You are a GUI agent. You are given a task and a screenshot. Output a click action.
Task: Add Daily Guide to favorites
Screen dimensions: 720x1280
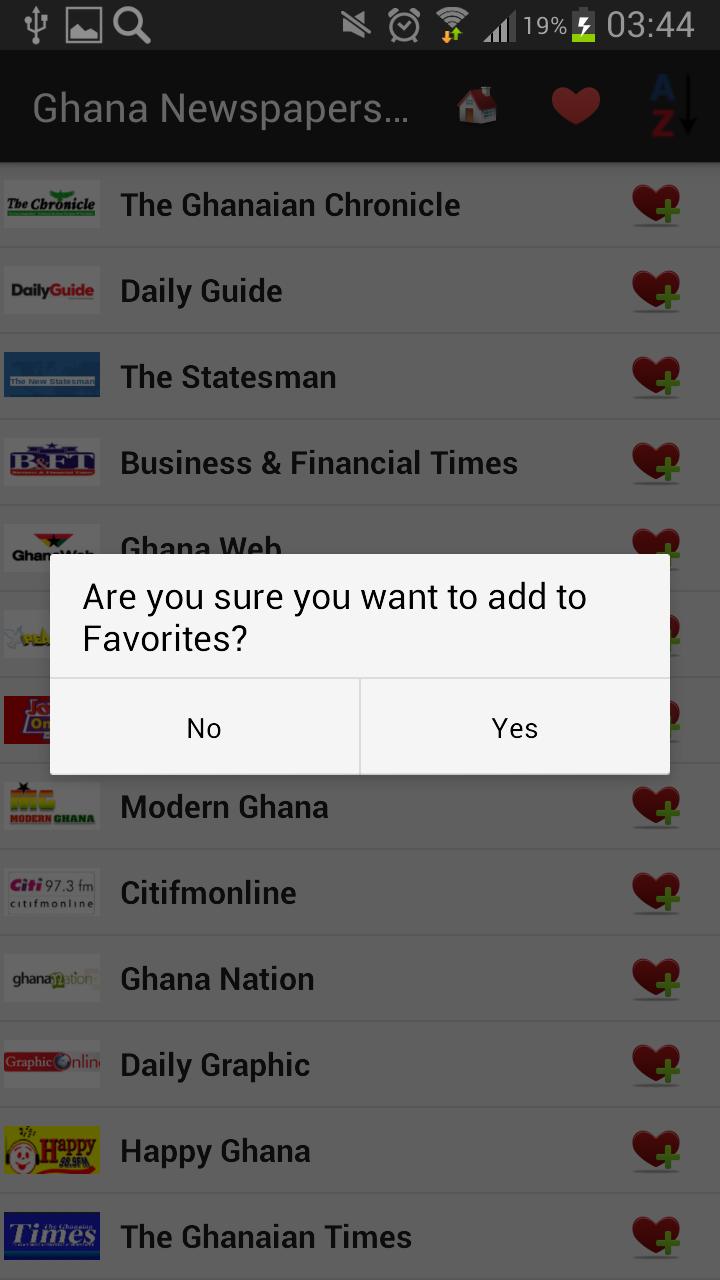tap(657, 290)
